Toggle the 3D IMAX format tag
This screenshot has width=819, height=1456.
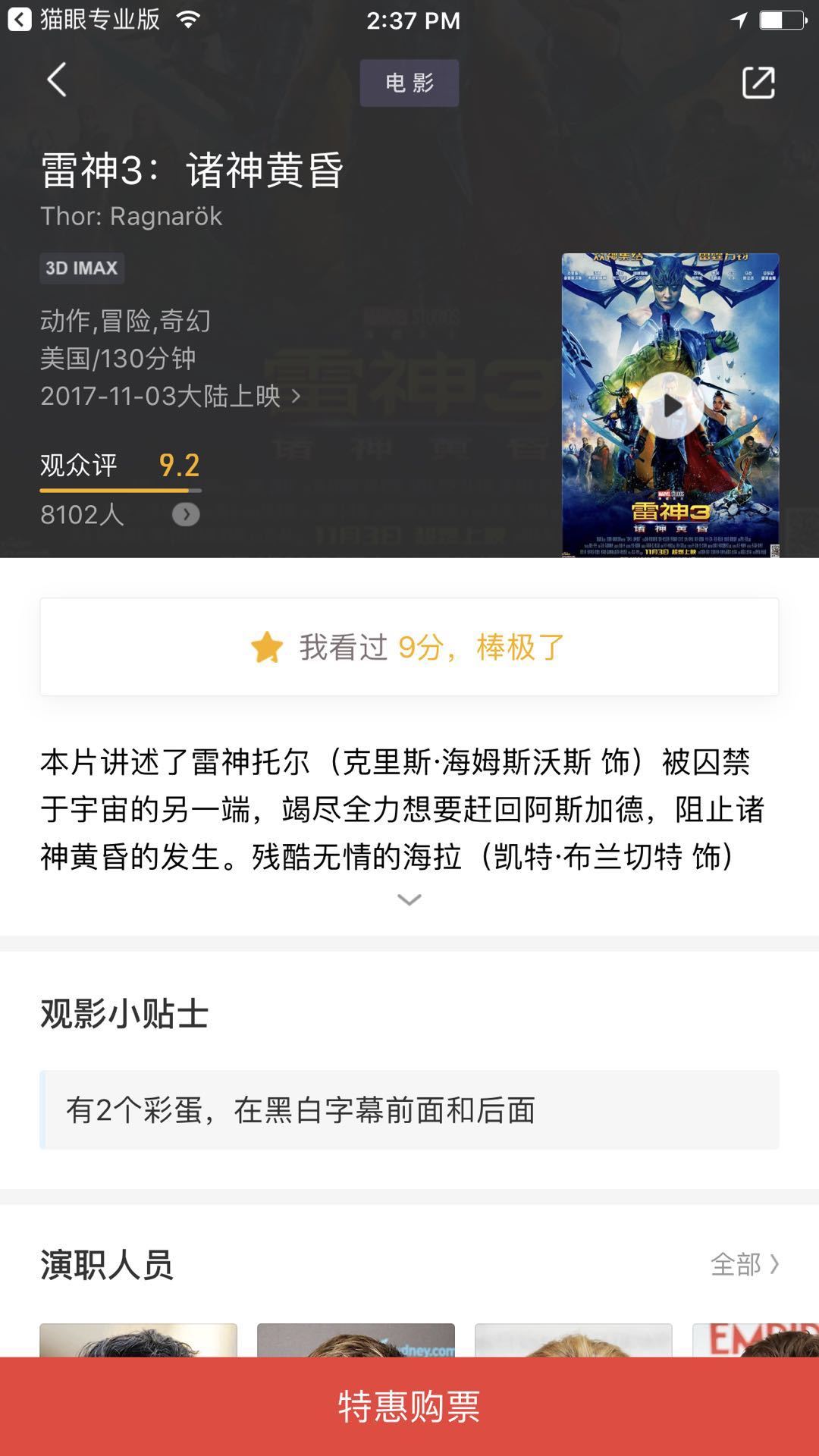tap(82, 267)
